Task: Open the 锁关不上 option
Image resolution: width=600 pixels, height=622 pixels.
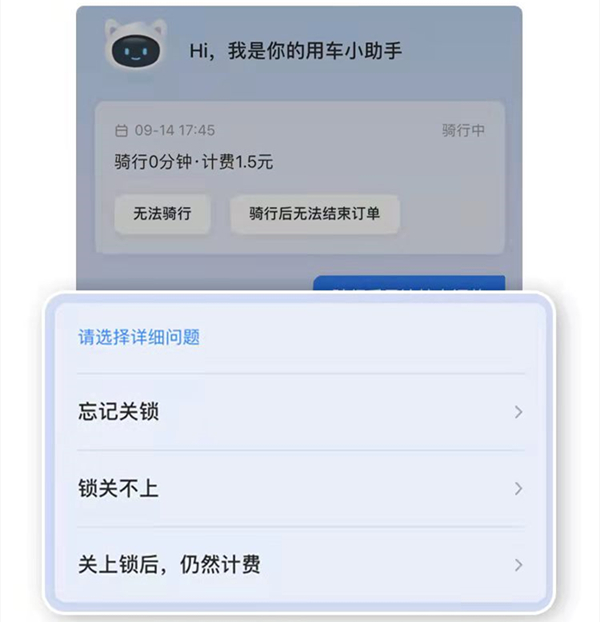Action: click(x=300, y=489)
